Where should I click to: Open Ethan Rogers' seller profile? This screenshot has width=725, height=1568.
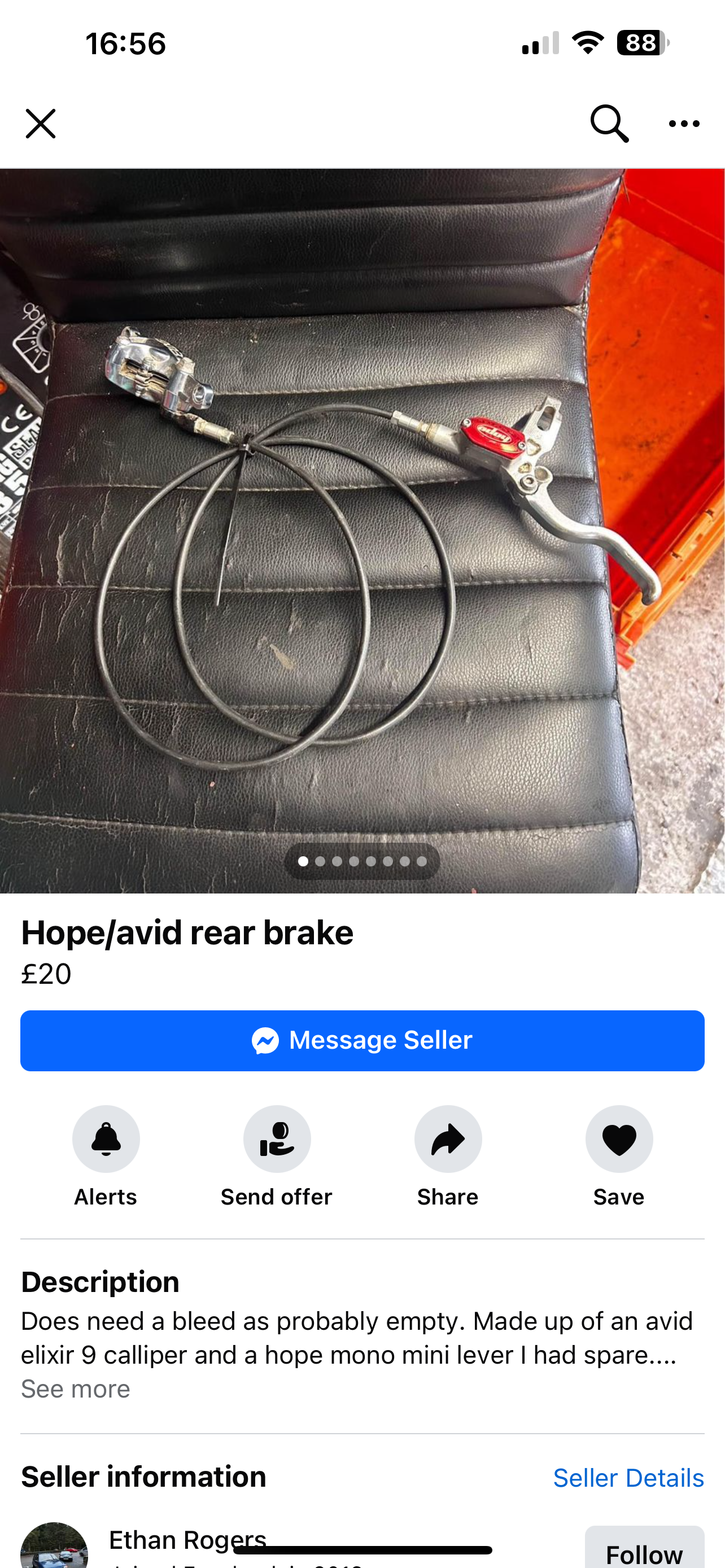pos(187,1539)
